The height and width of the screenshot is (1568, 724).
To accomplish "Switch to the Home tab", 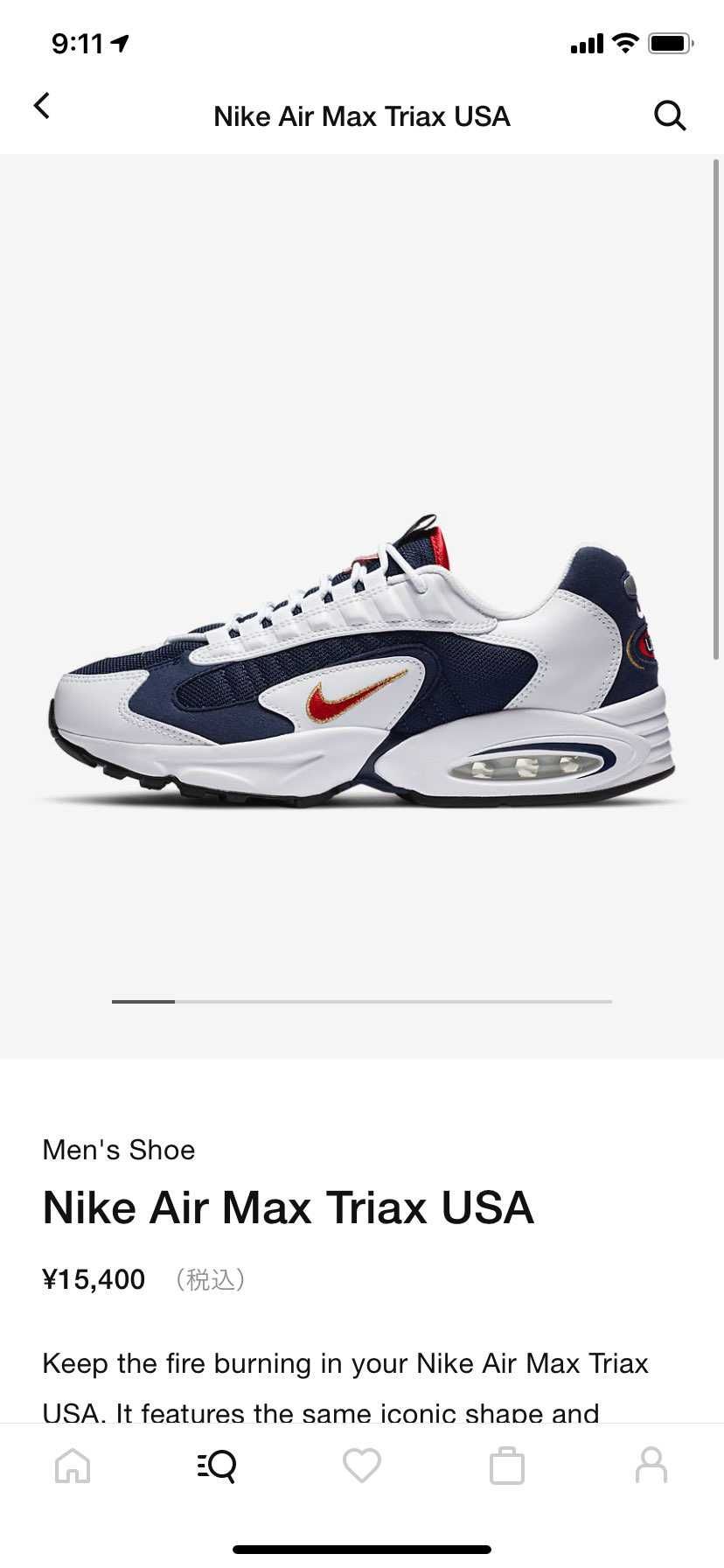I will click(73, 1465).
